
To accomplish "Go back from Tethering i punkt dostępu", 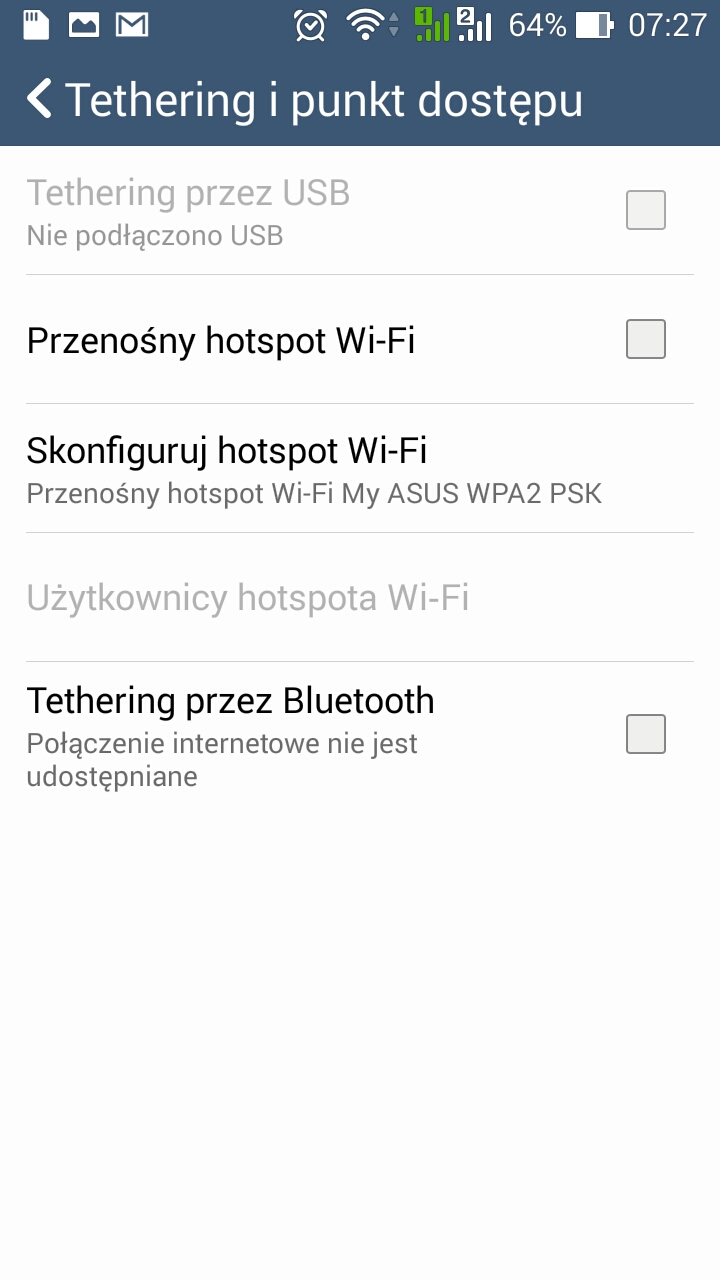I will tap(40, 100).
